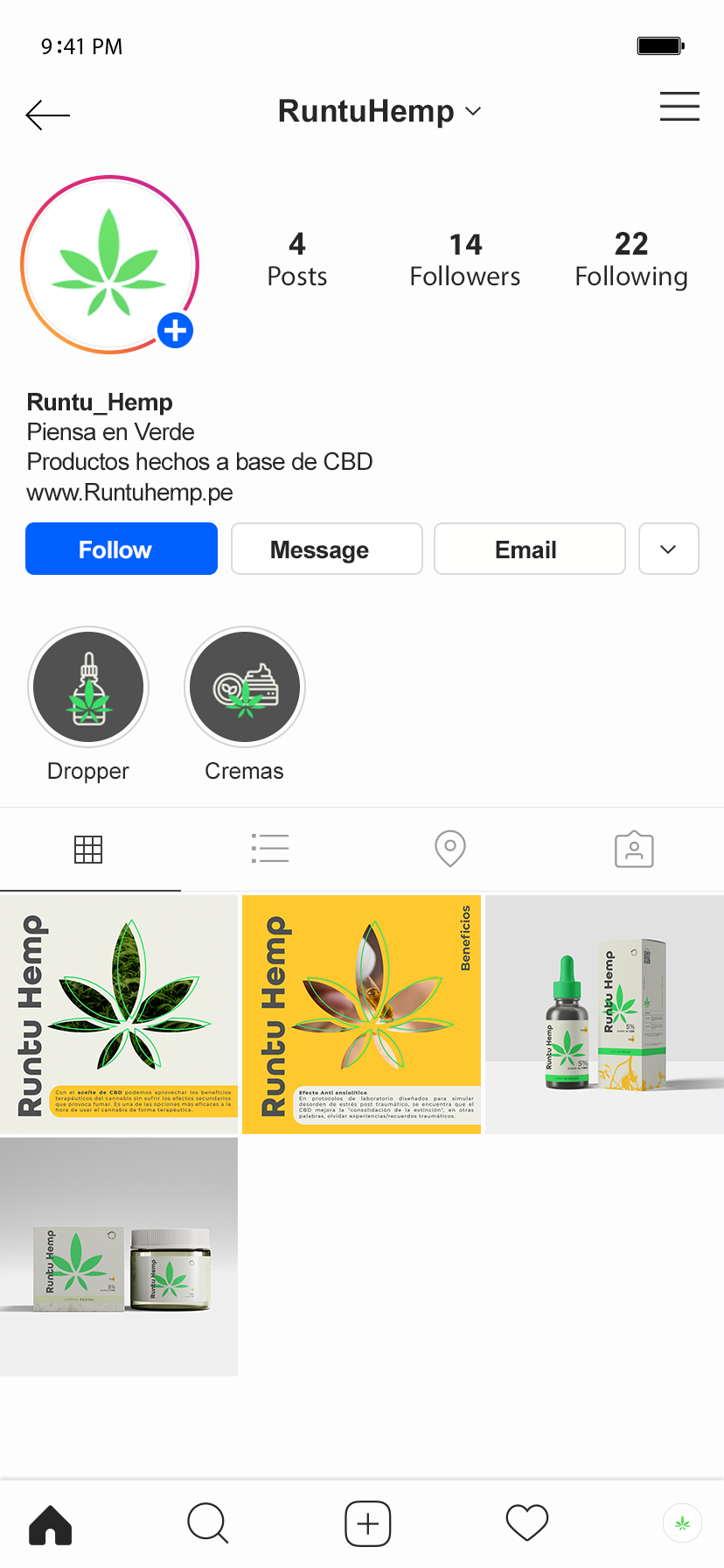Viewport: 724px width, 1568px height.
Task: Go back with the arrow icon
Action: pos(48,115)
